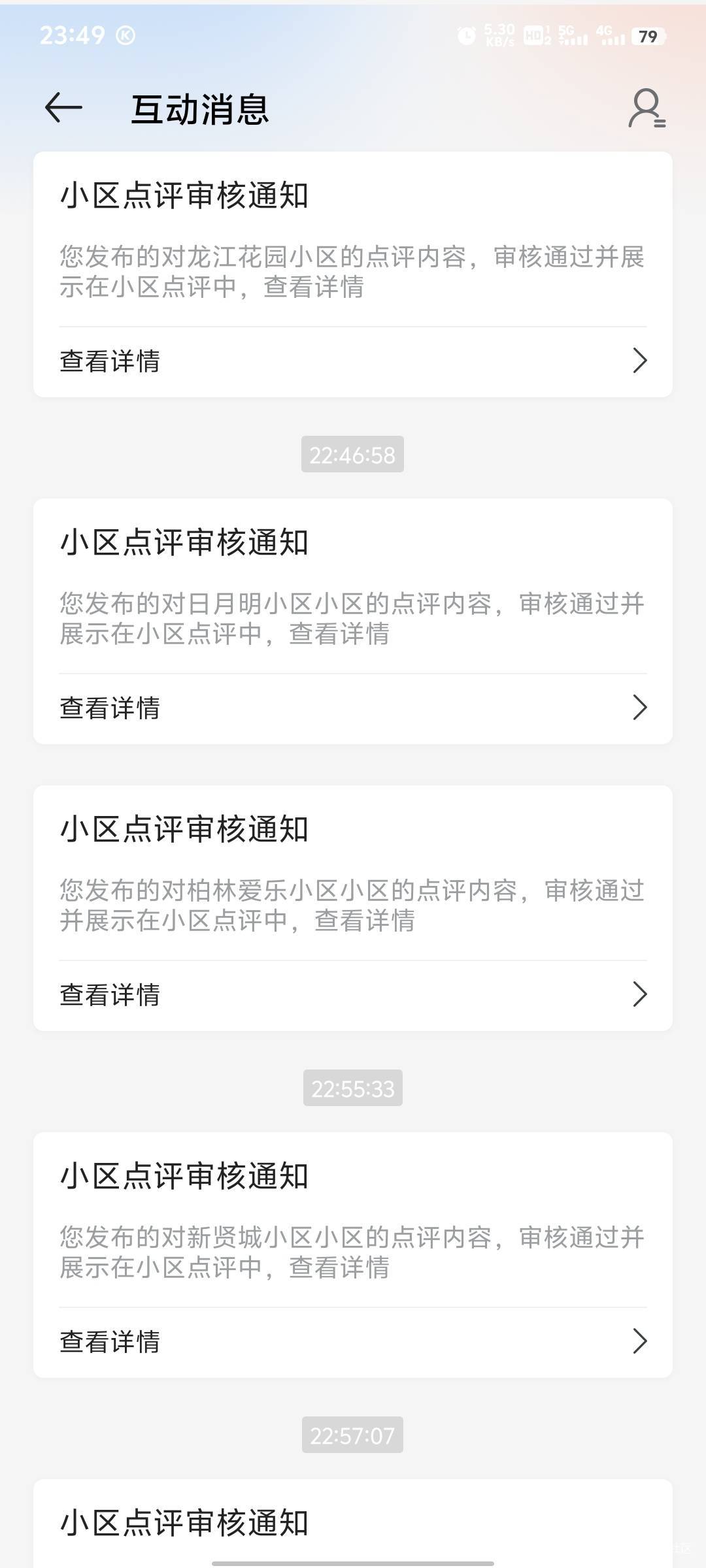Viewport: 706px width, 1568px height.
Task: View details for 新贤城小区 review notice
Action: (x=353, y=1342)
